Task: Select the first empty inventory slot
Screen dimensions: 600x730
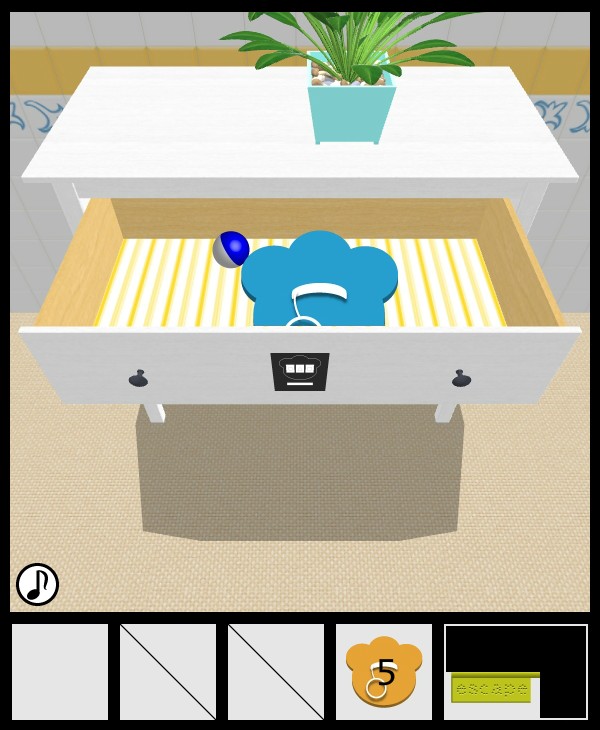Action: point(60,671)
